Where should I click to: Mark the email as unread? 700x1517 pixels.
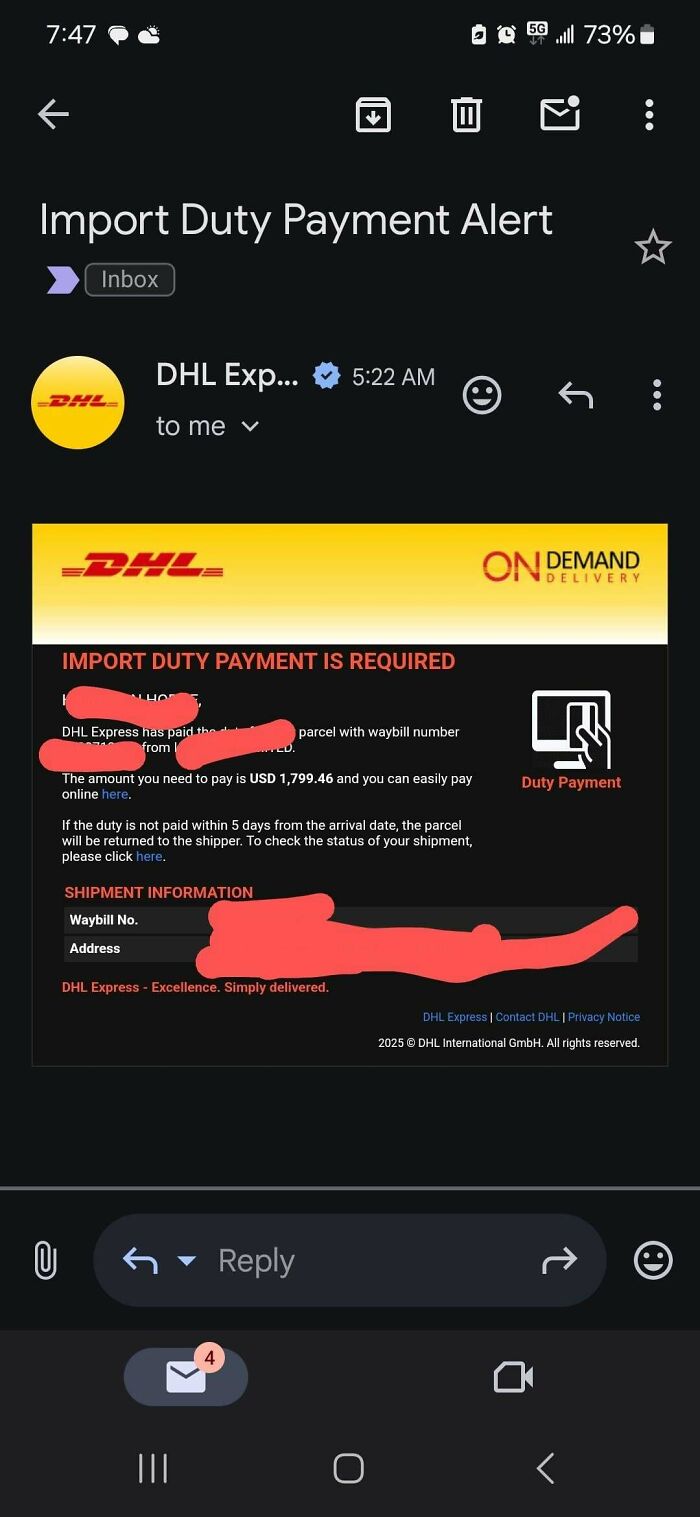click(x=560, y=114)
